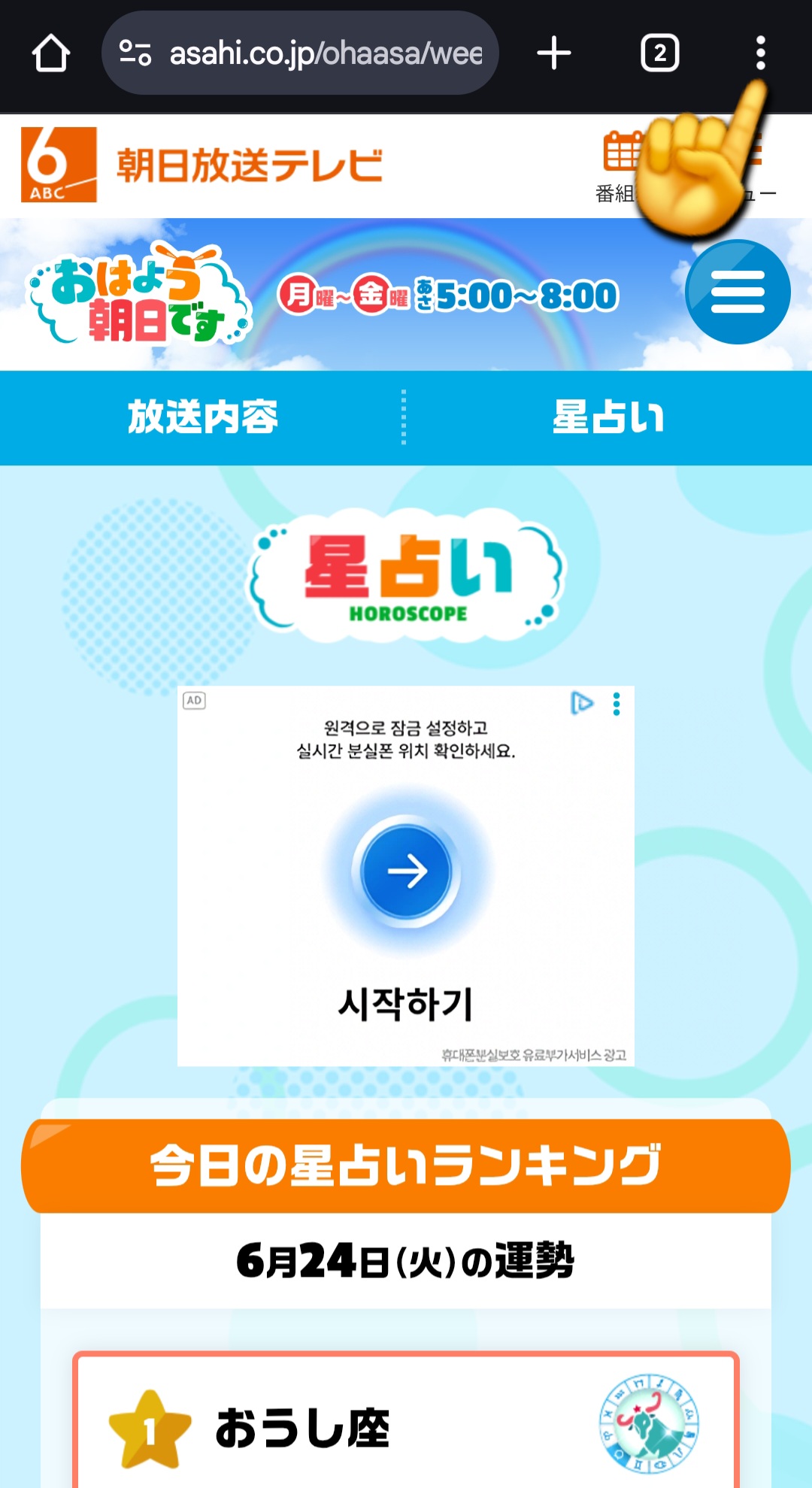Open the おうし座 first-place ranking entry
812x1488 pixels.
pyautogui.click(x=301, y=1429)
